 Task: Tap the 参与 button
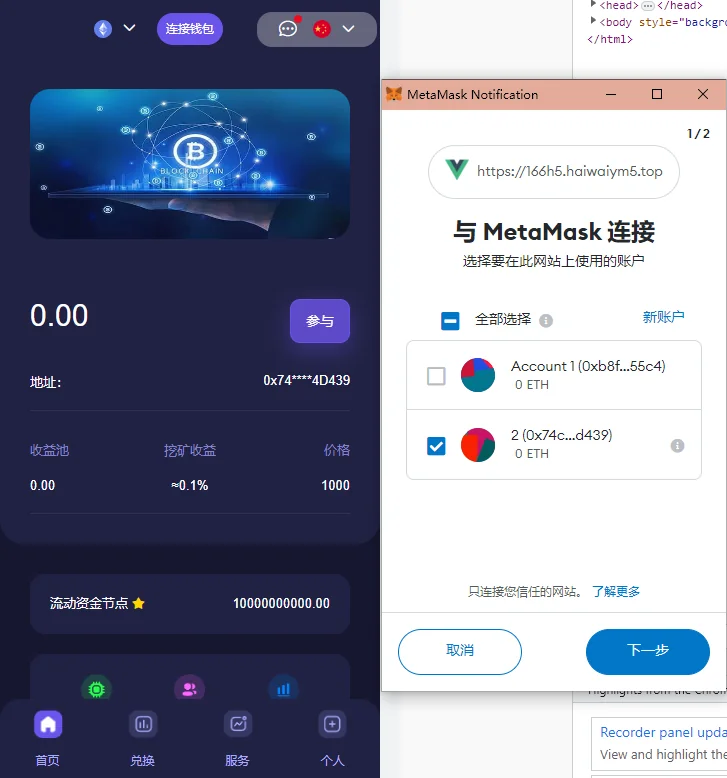point(320,321)
